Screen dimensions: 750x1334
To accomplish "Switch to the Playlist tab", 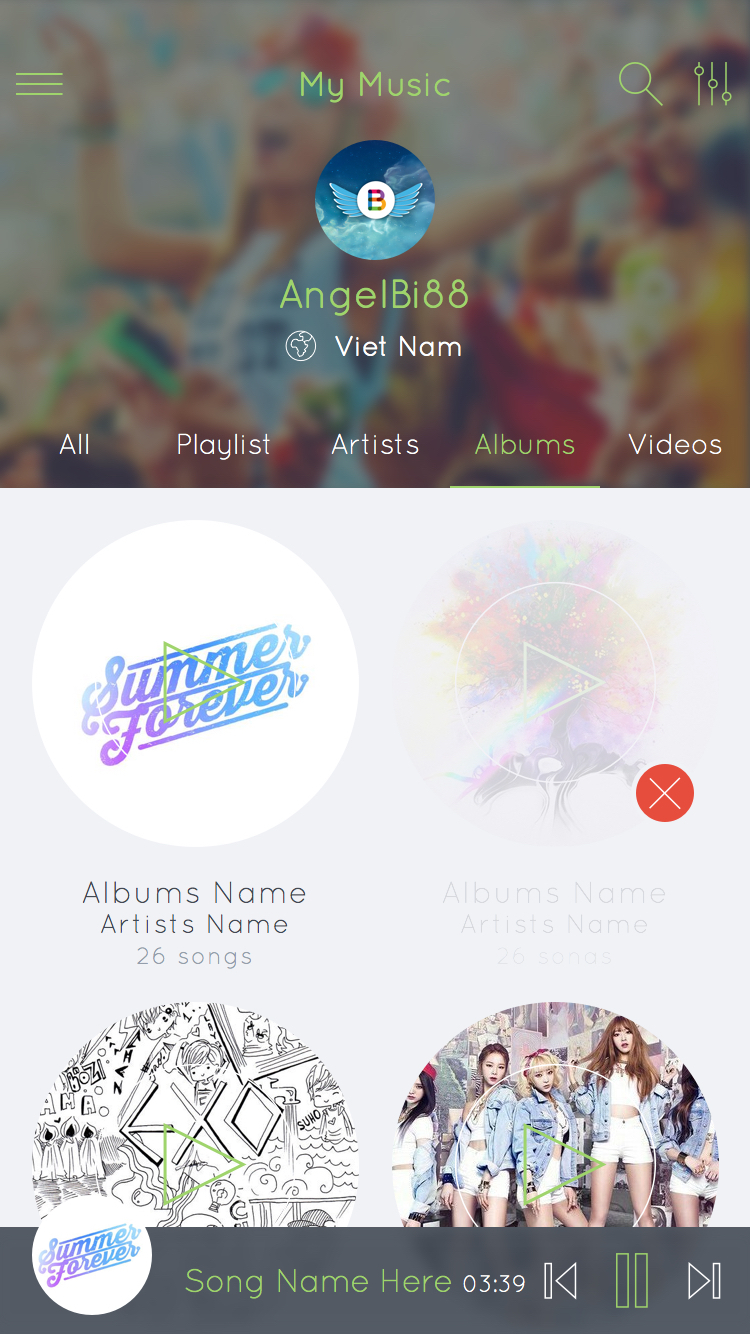I will [x=224, y=445].
